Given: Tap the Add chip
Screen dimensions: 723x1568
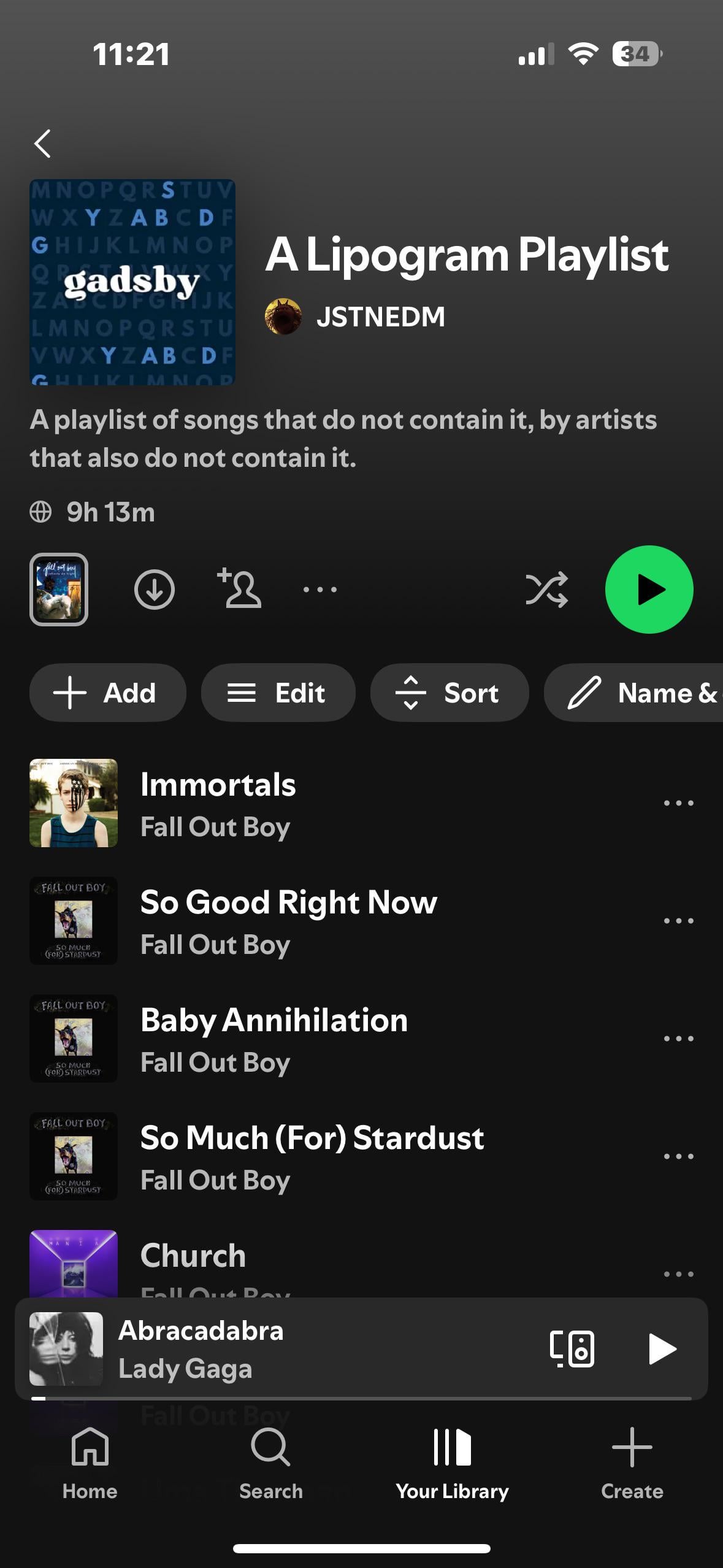Looking at the screenshot, I should point(107,693).
